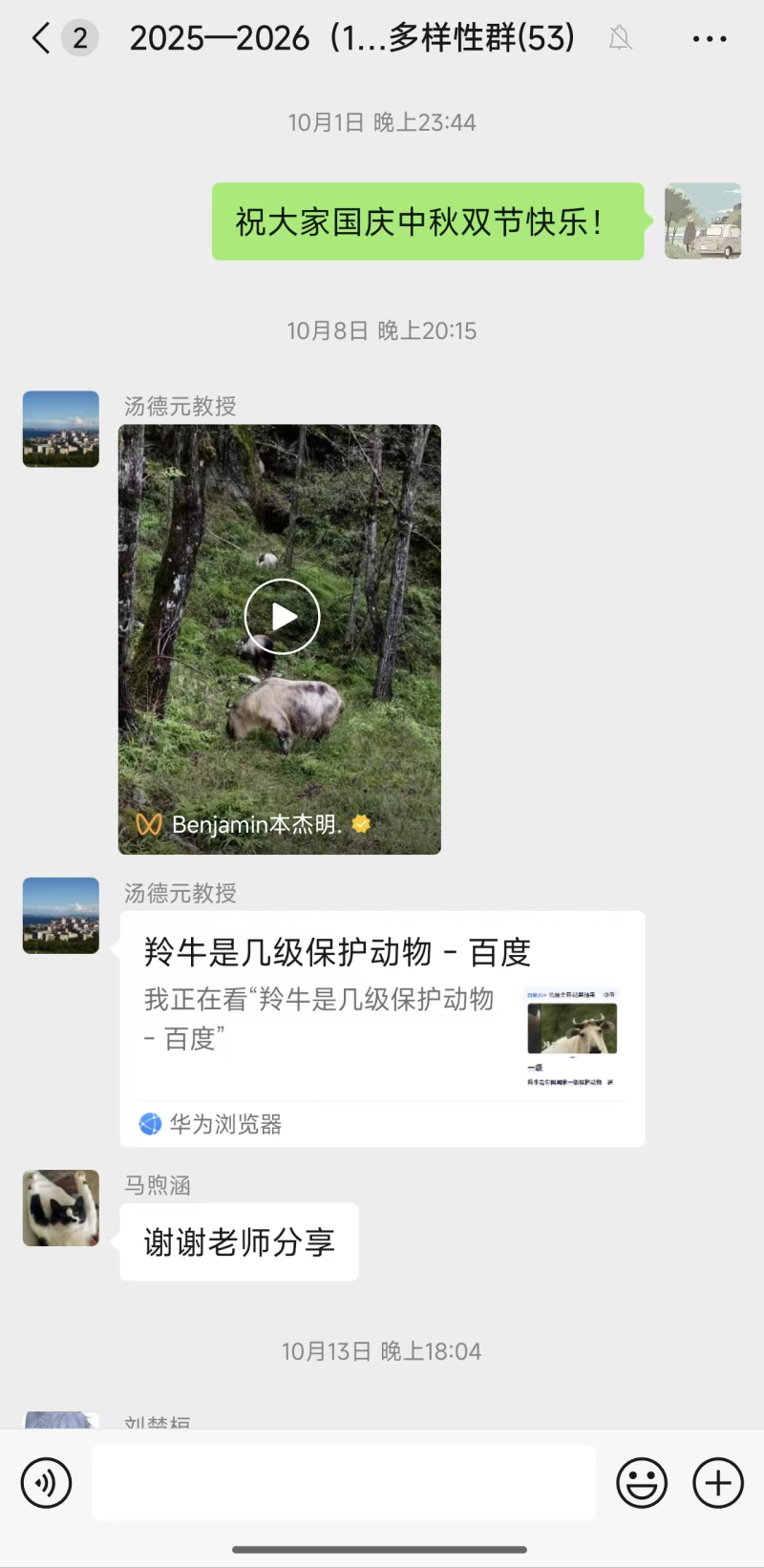The height and width of the screenshot is (1568, 764).
Task: Play the takin video from 汤德元教授
Action: coord(282,617)
